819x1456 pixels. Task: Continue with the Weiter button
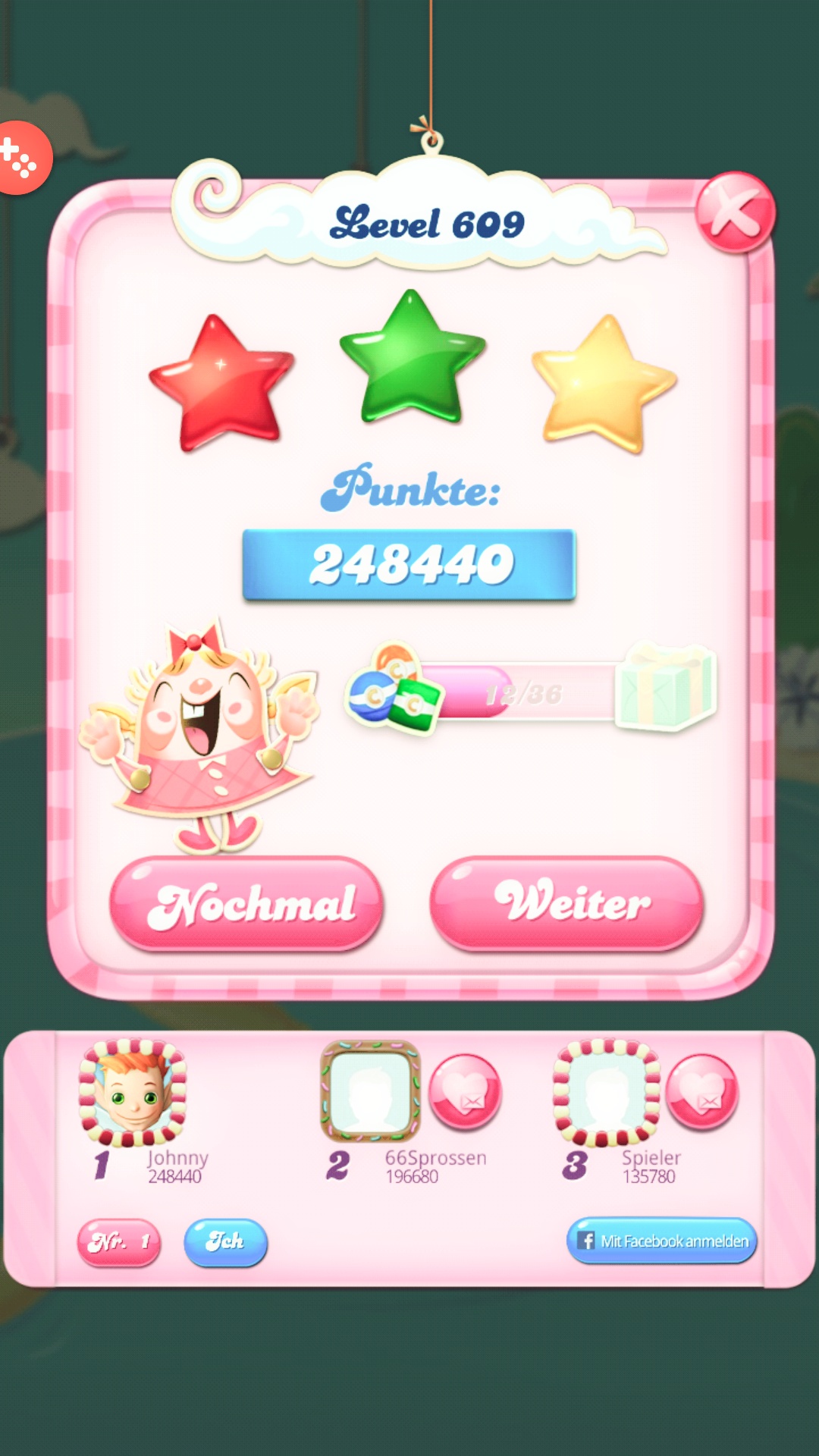click(x=566, y=903)
